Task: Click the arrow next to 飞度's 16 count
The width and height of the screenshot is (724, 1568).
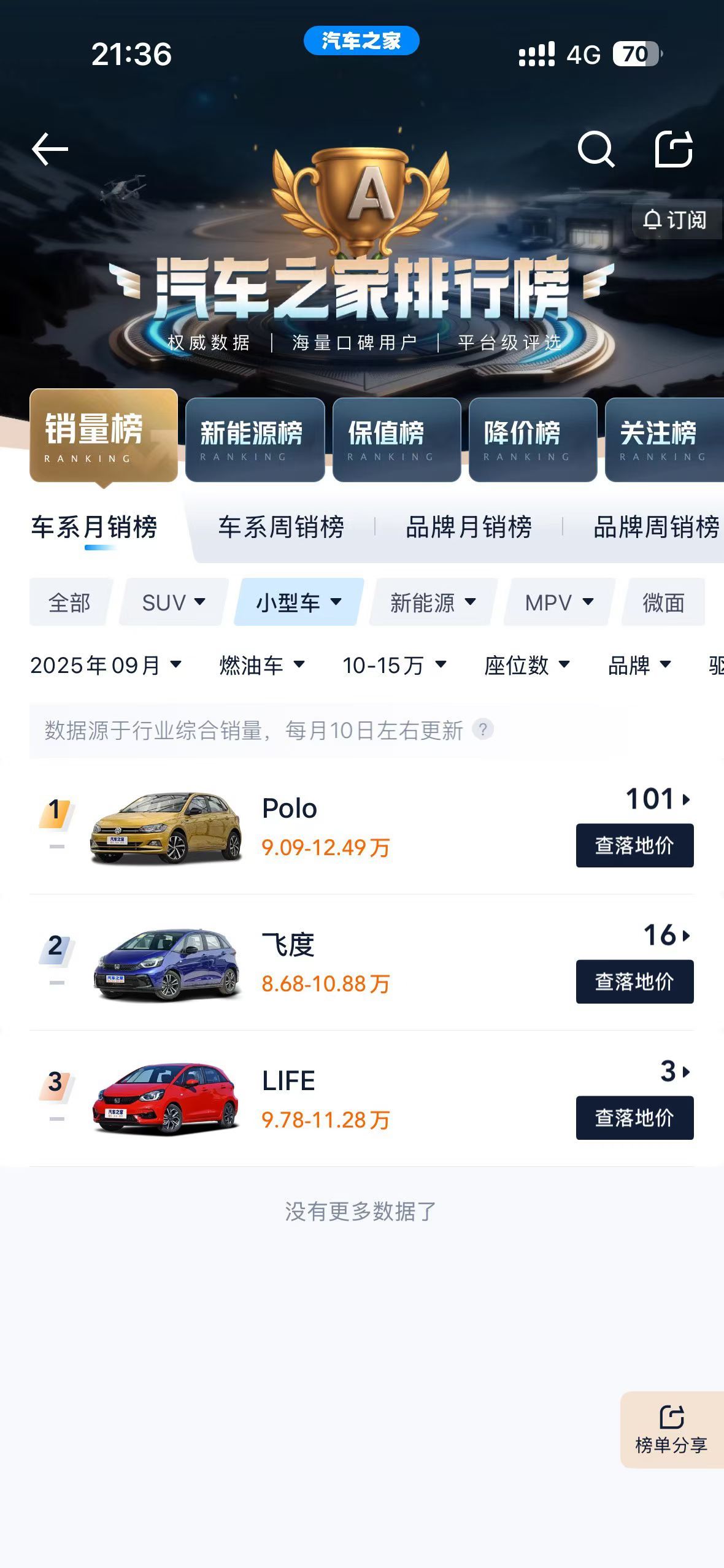Action: tap(686, 937)
